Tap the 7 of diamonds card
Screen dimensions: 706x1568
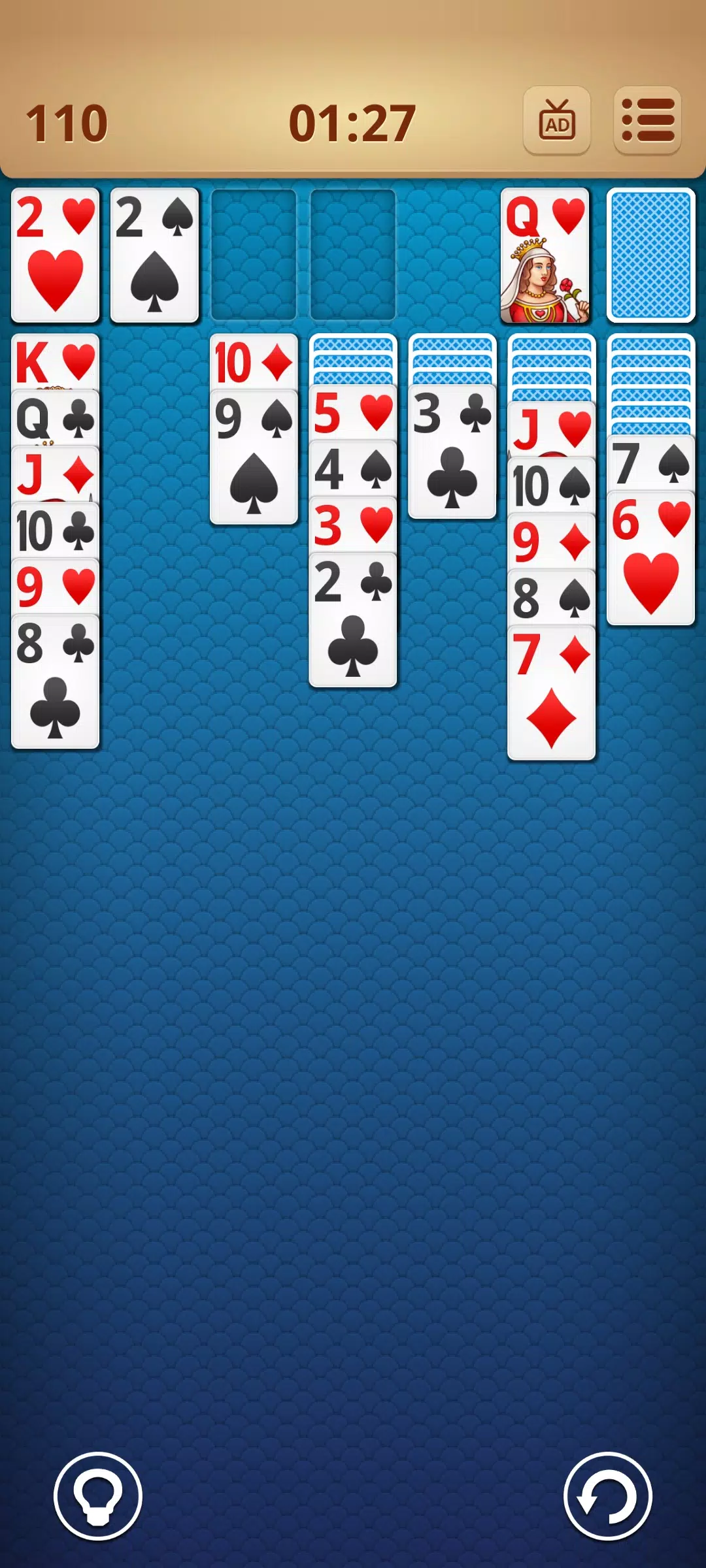[551, 693]
